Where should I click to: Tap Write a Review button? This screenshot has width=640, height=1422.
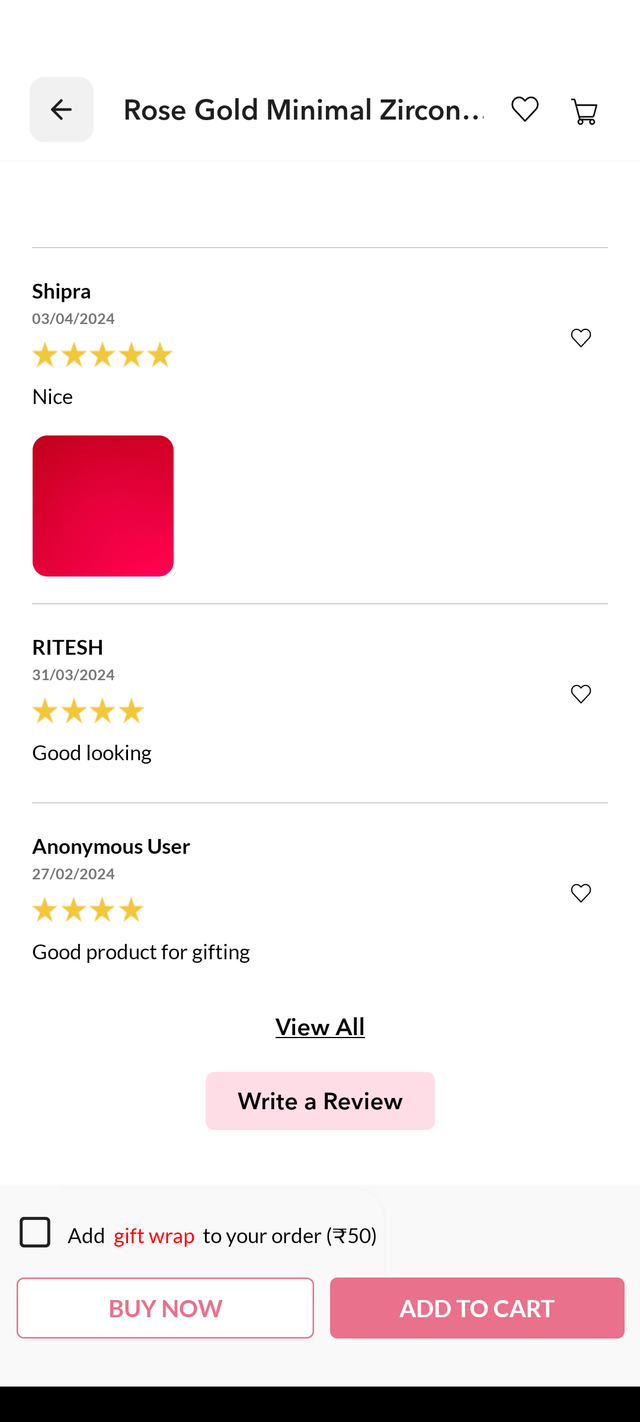tap(320, 1101)
